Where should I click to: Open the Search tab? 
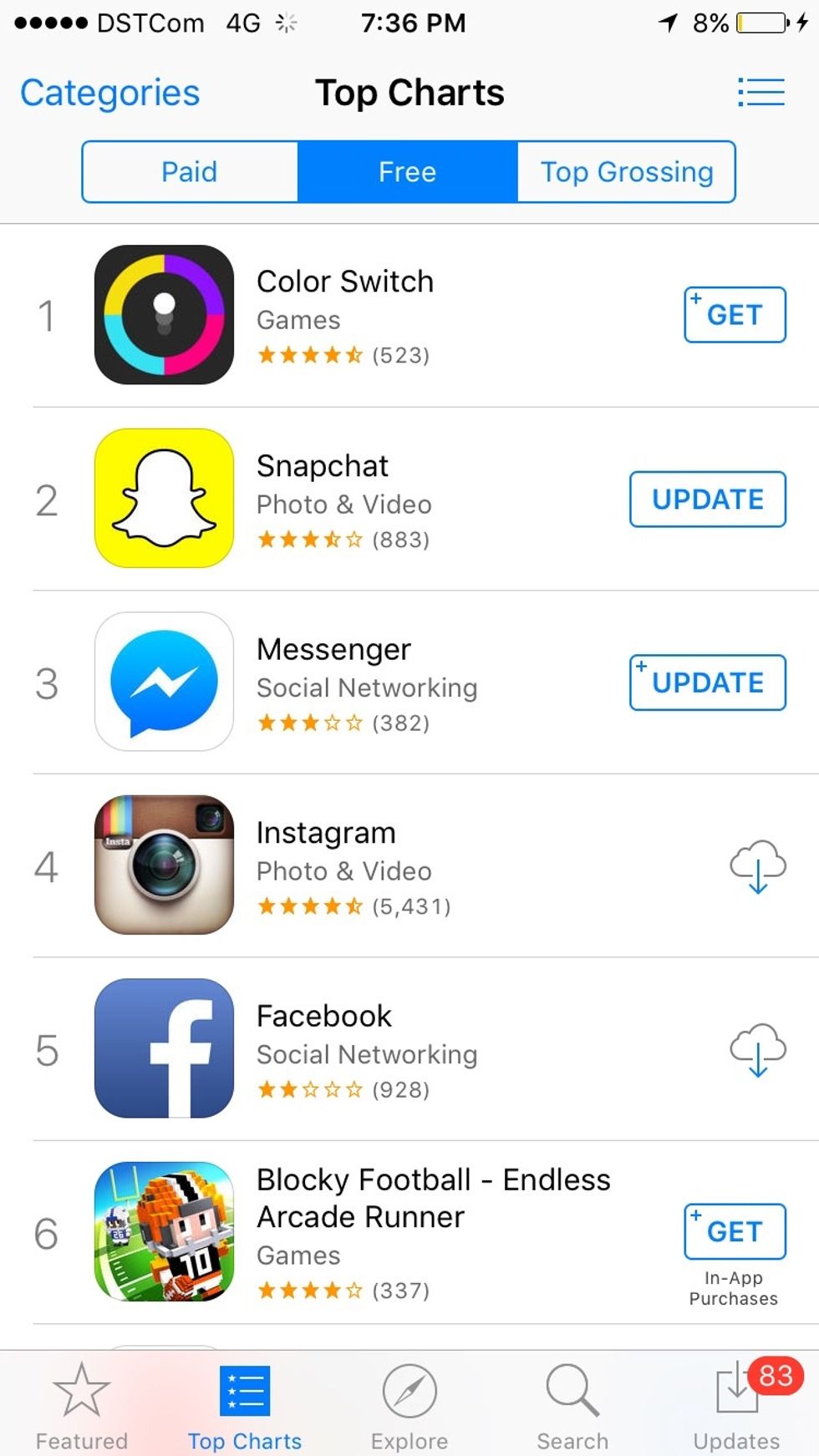[x=572, y=1406]
